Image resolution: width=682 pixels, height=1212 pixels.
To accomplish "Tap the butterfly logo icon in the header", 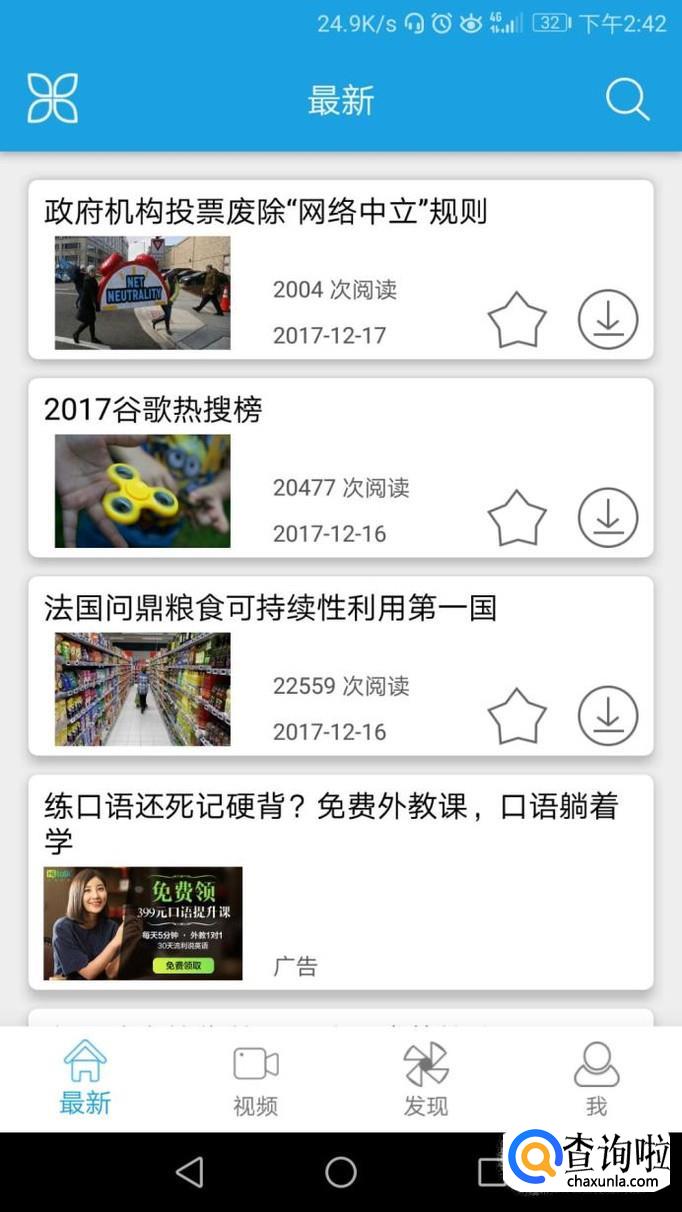I will point(52,99).
